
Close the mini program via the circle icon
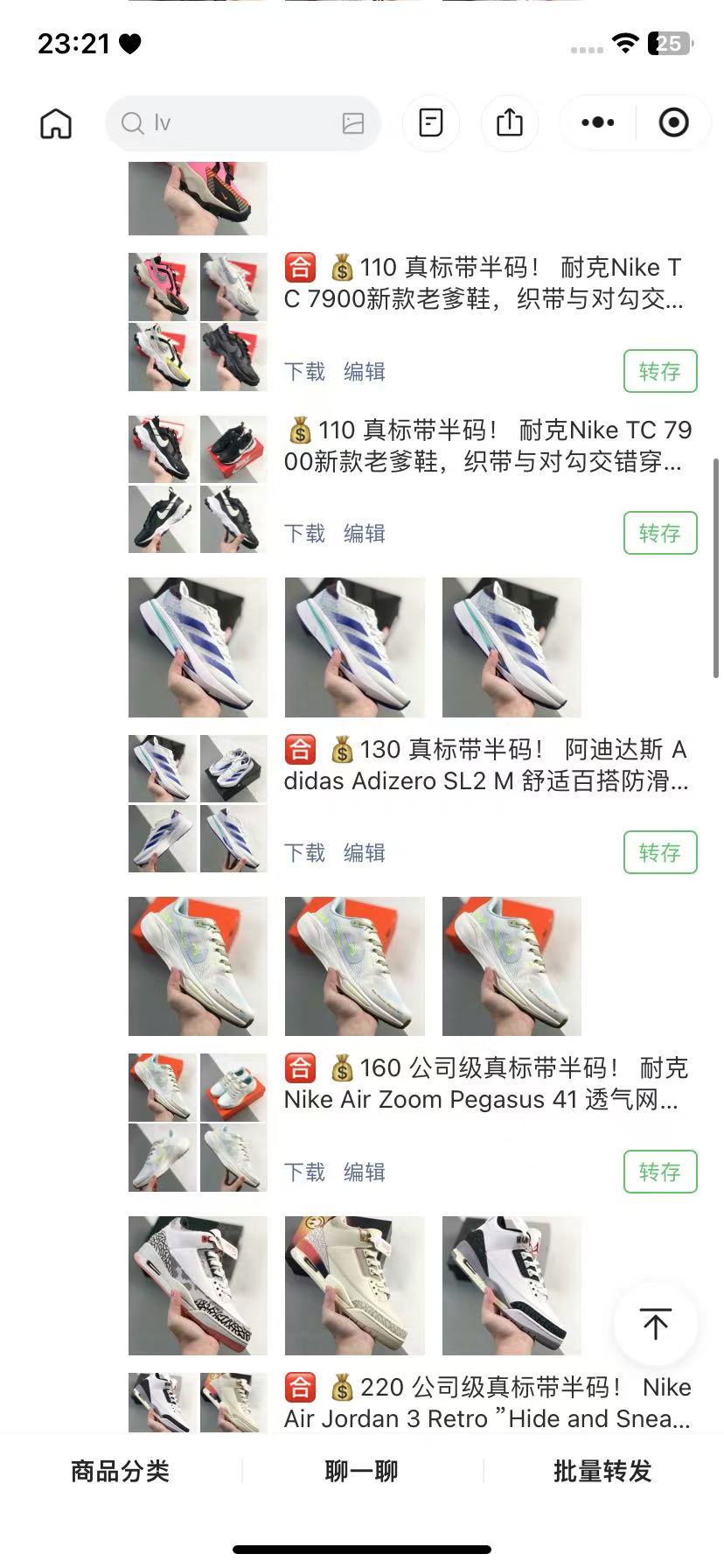point(673,123)
